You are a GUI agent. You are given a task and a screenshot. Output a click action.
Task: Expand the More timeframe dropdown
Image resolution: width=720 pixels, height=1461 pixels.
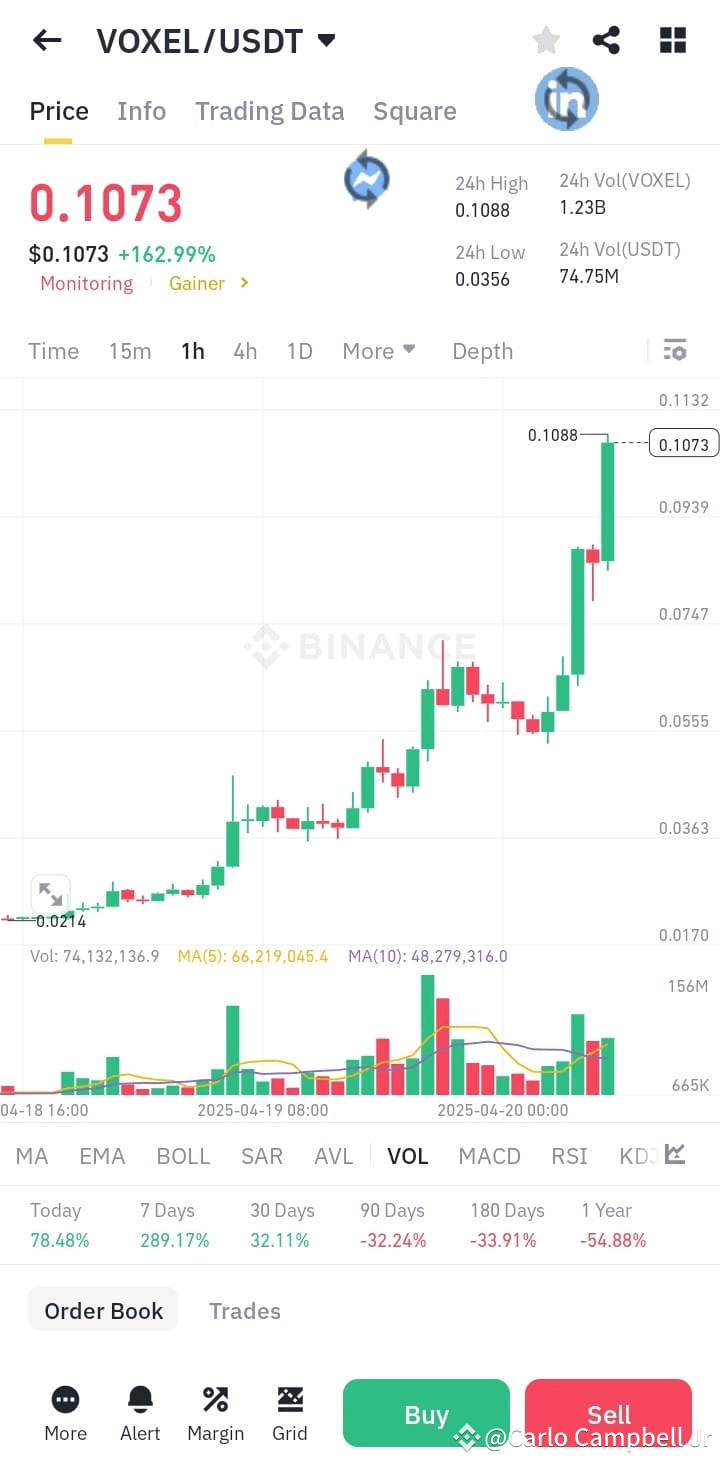378,351
